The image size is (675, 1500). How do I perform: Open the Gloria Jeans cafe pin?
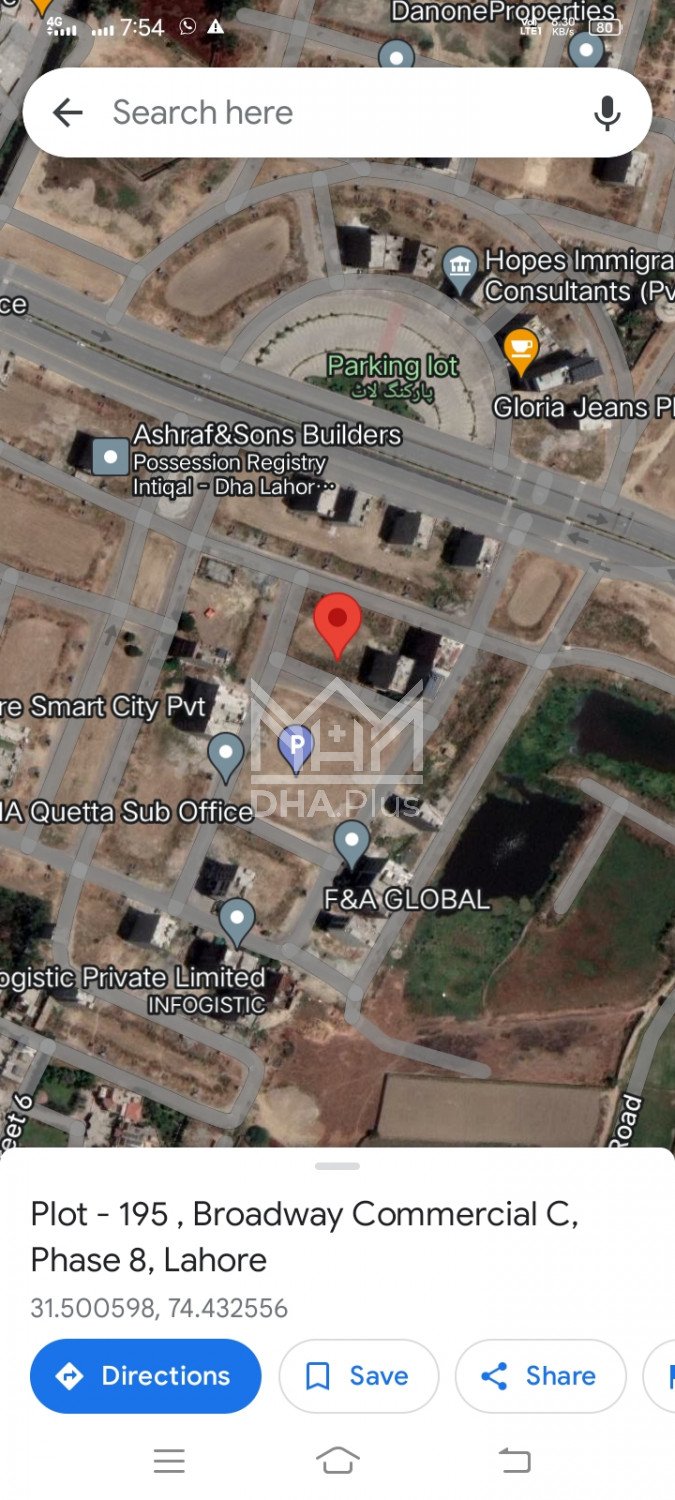520,351
